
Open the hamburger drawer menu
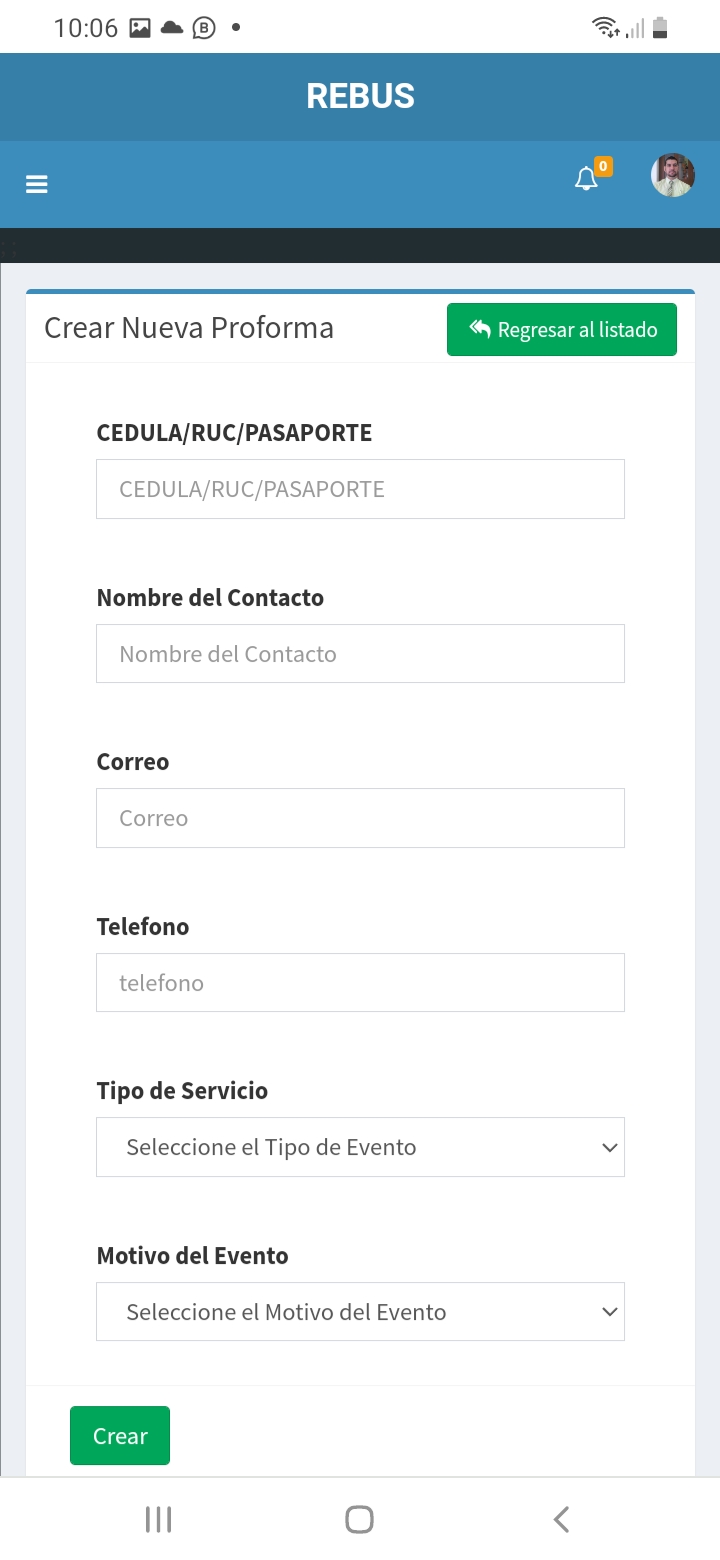pos(37,184)
